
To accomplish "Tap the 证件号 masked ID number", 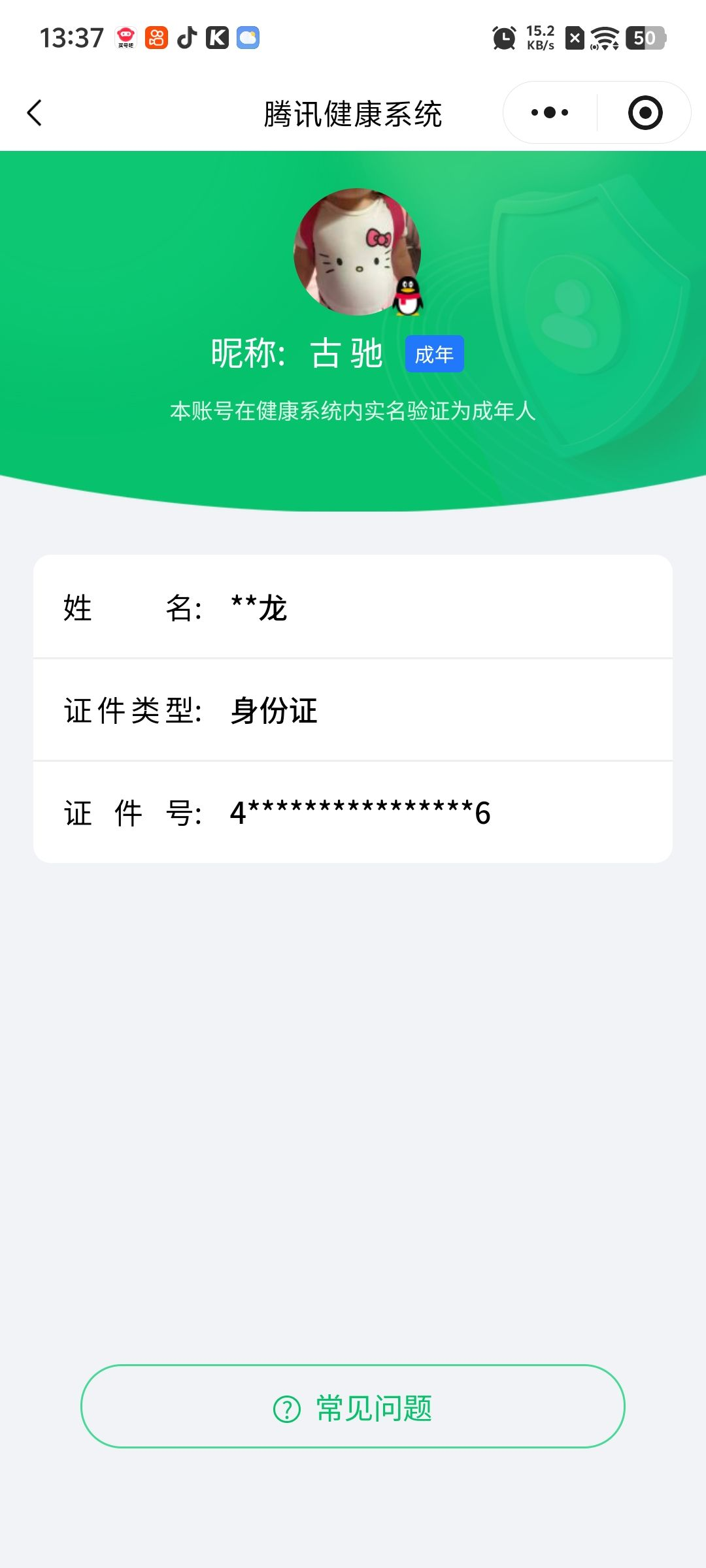I will click(353, 811).
